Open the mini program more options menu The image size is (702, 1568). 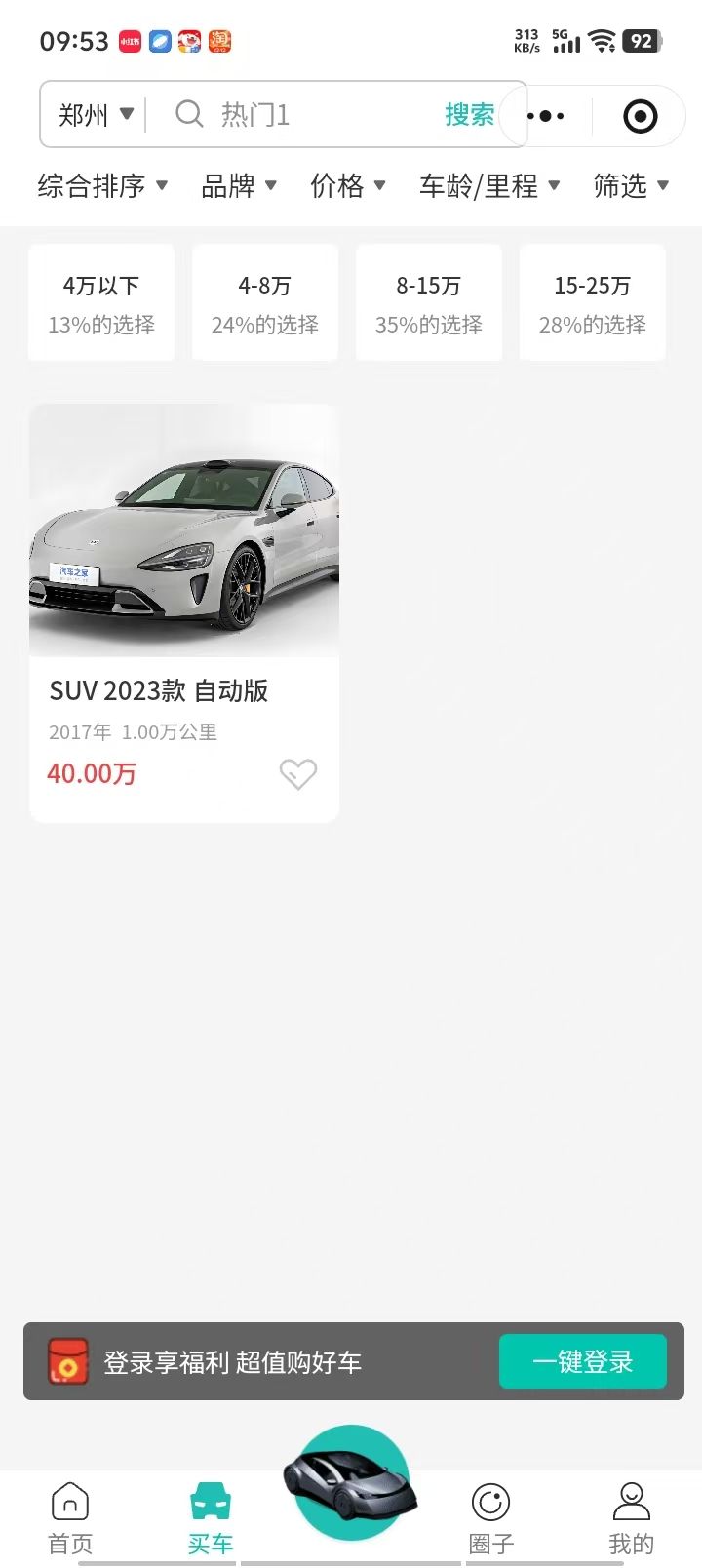pos(545,116)
